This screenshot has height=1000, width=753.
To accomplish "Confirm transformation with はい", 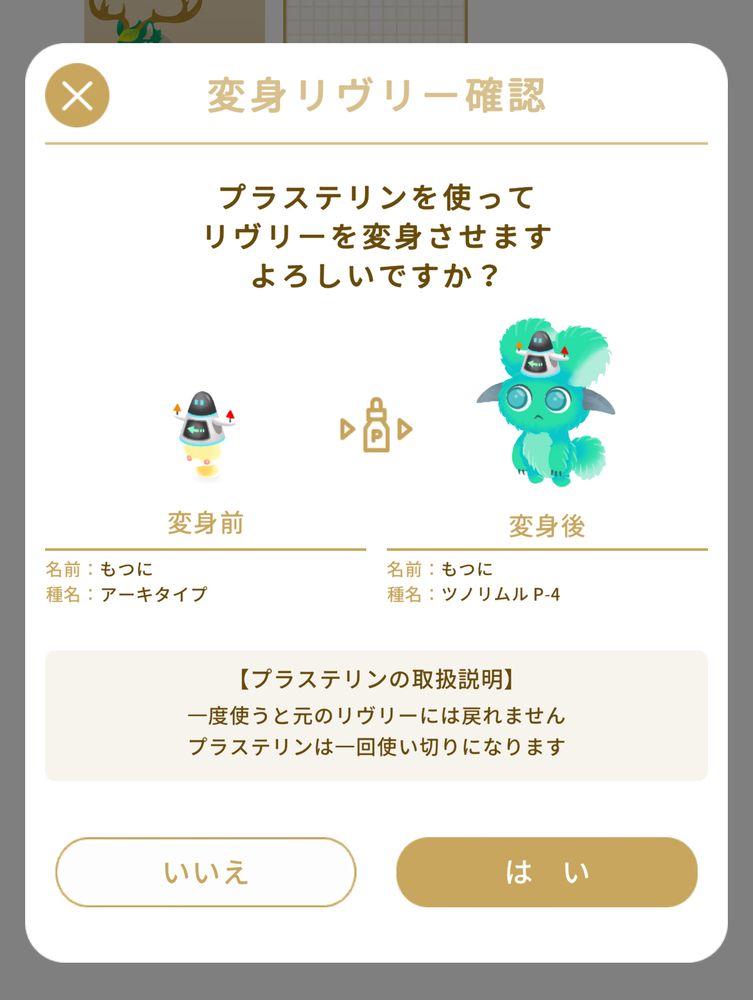I will pos(546,872).
